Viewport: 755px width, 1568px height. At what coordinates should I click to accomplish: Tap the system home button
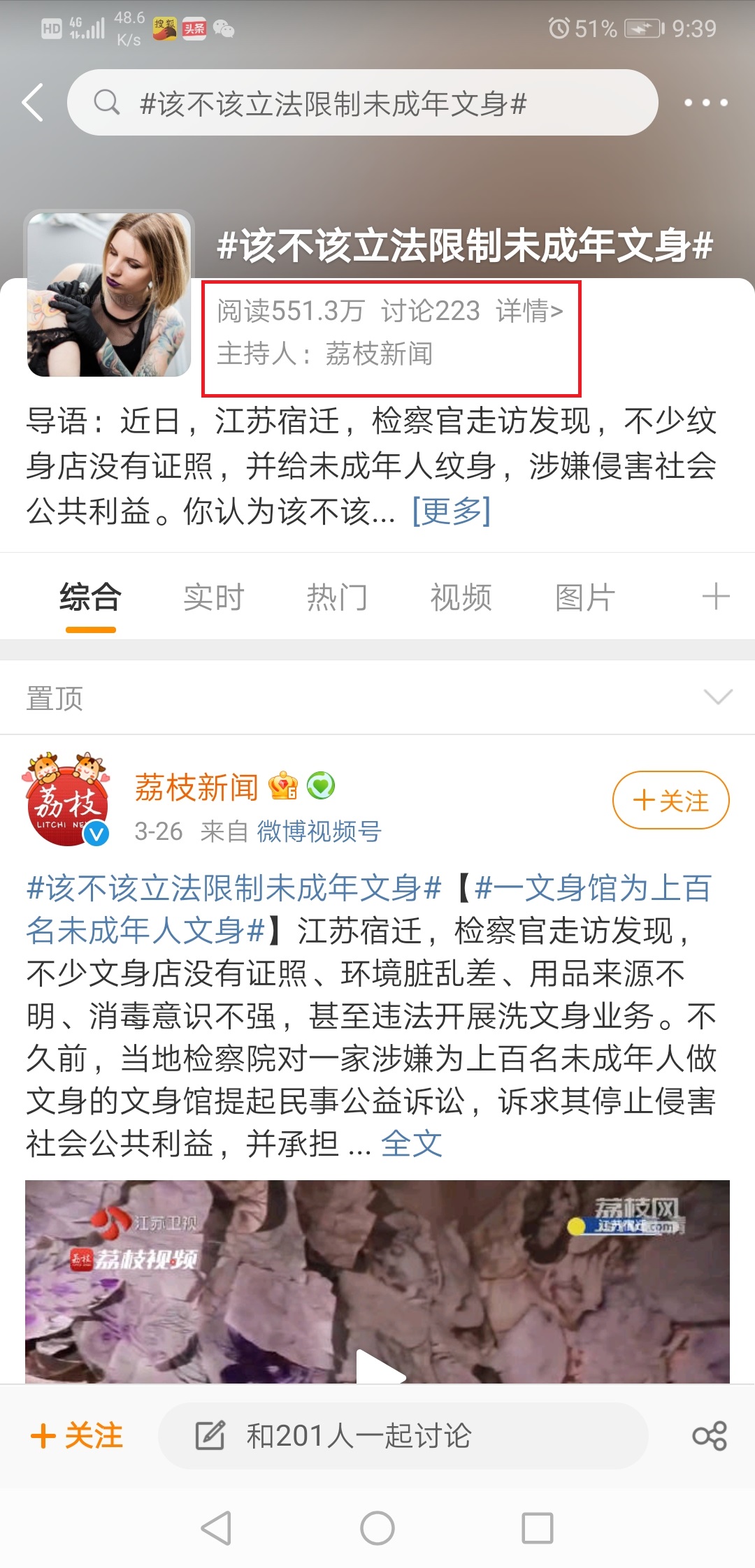coord(377,1528)
